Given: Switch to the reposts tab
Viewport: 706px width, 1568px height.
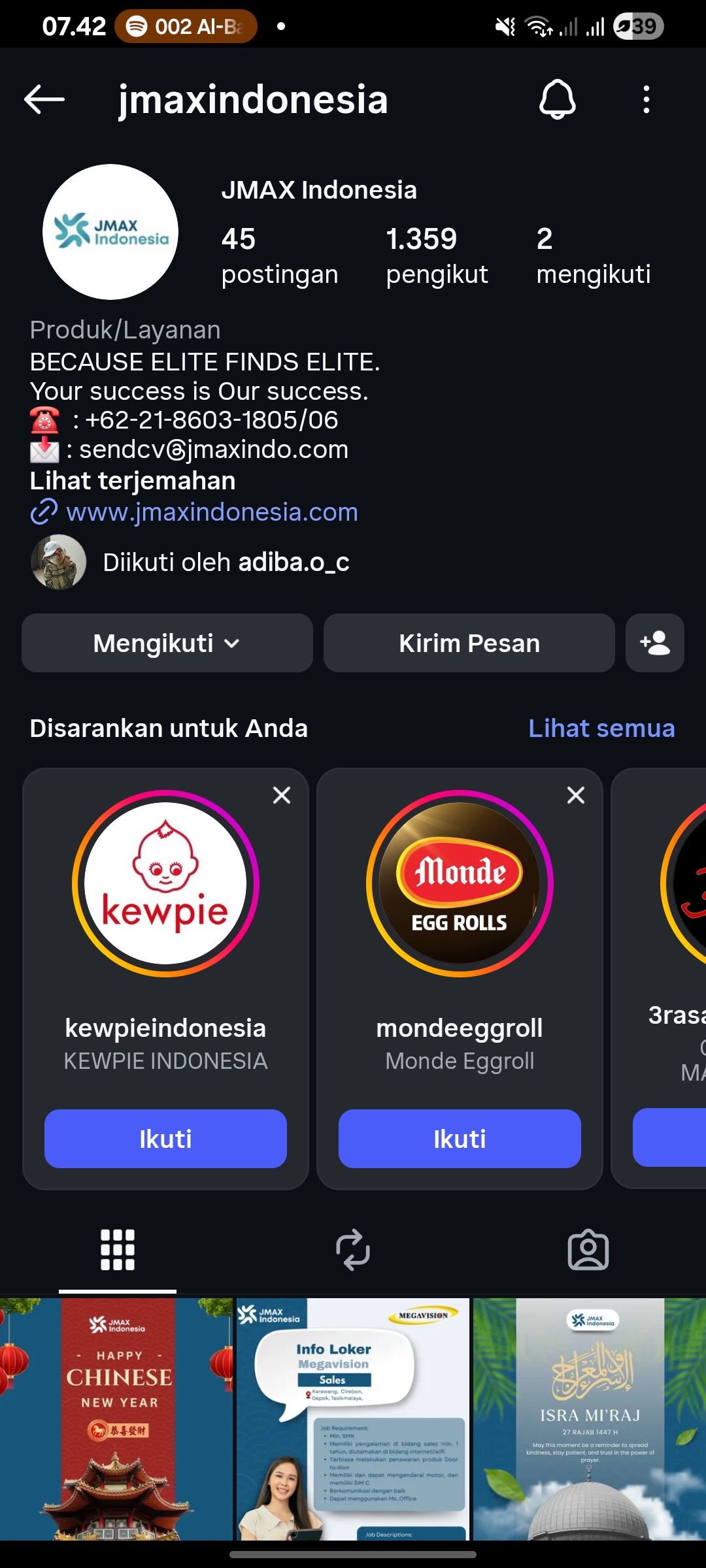Looking at the screenshot, I should click(x=353, y=1250).
